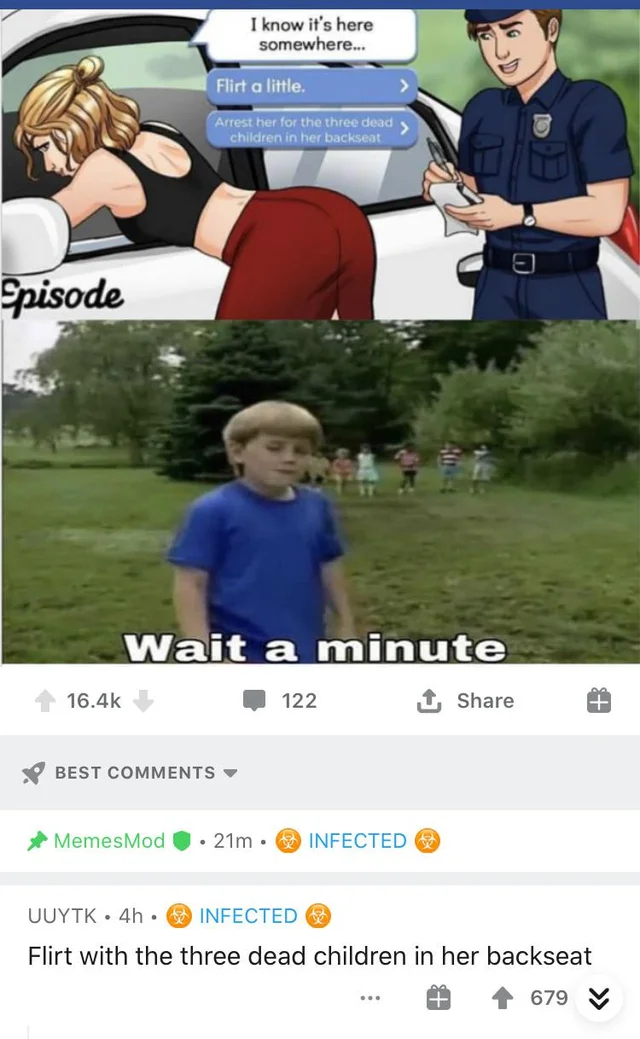Give an award to UUYTK's comment
This screenshot has width=640, height=1039.
pyautogui.click(x=438, y=997)
